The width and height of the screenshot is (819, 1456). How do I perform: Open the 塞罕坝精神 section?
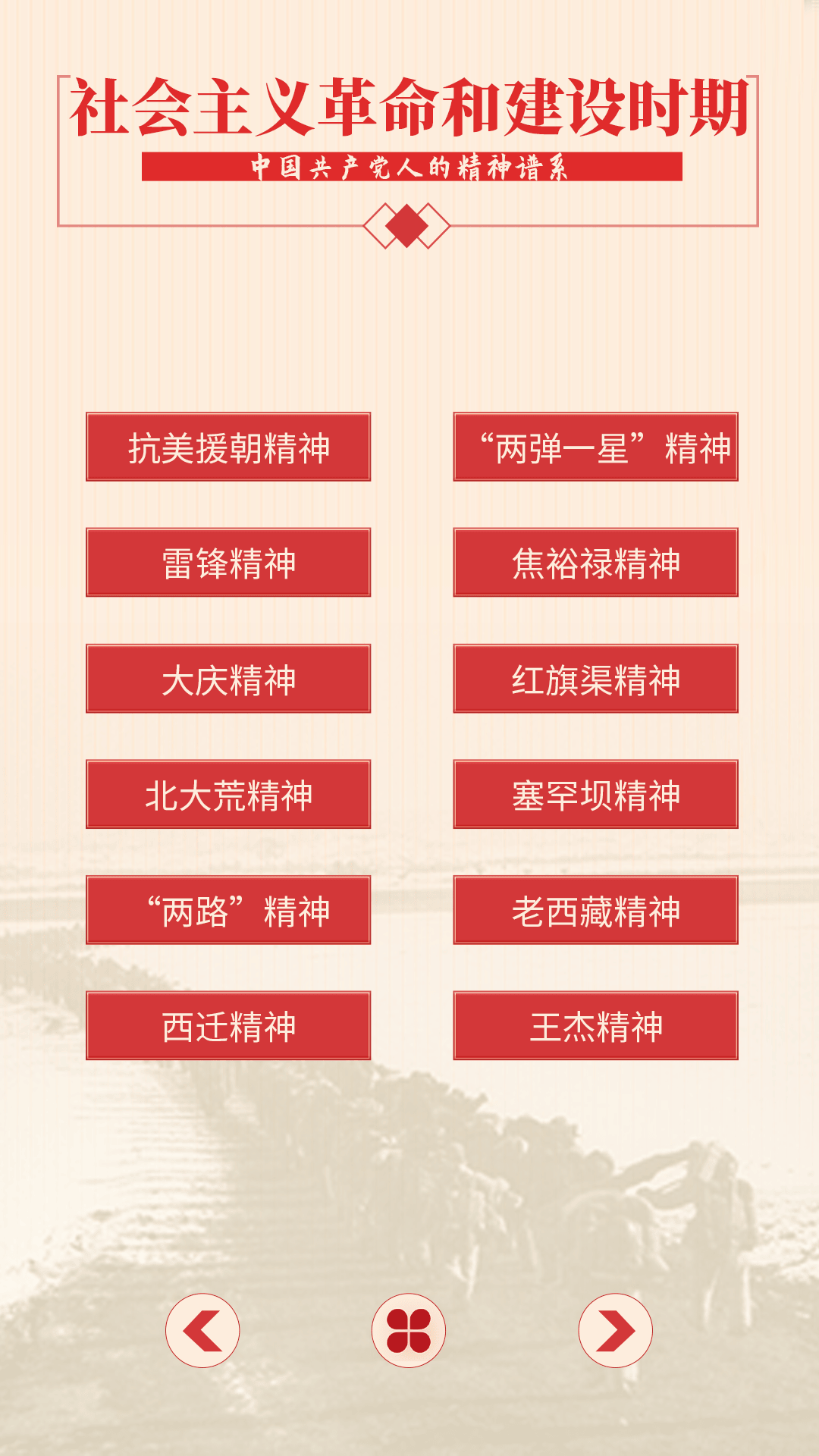tap(595, 794)
